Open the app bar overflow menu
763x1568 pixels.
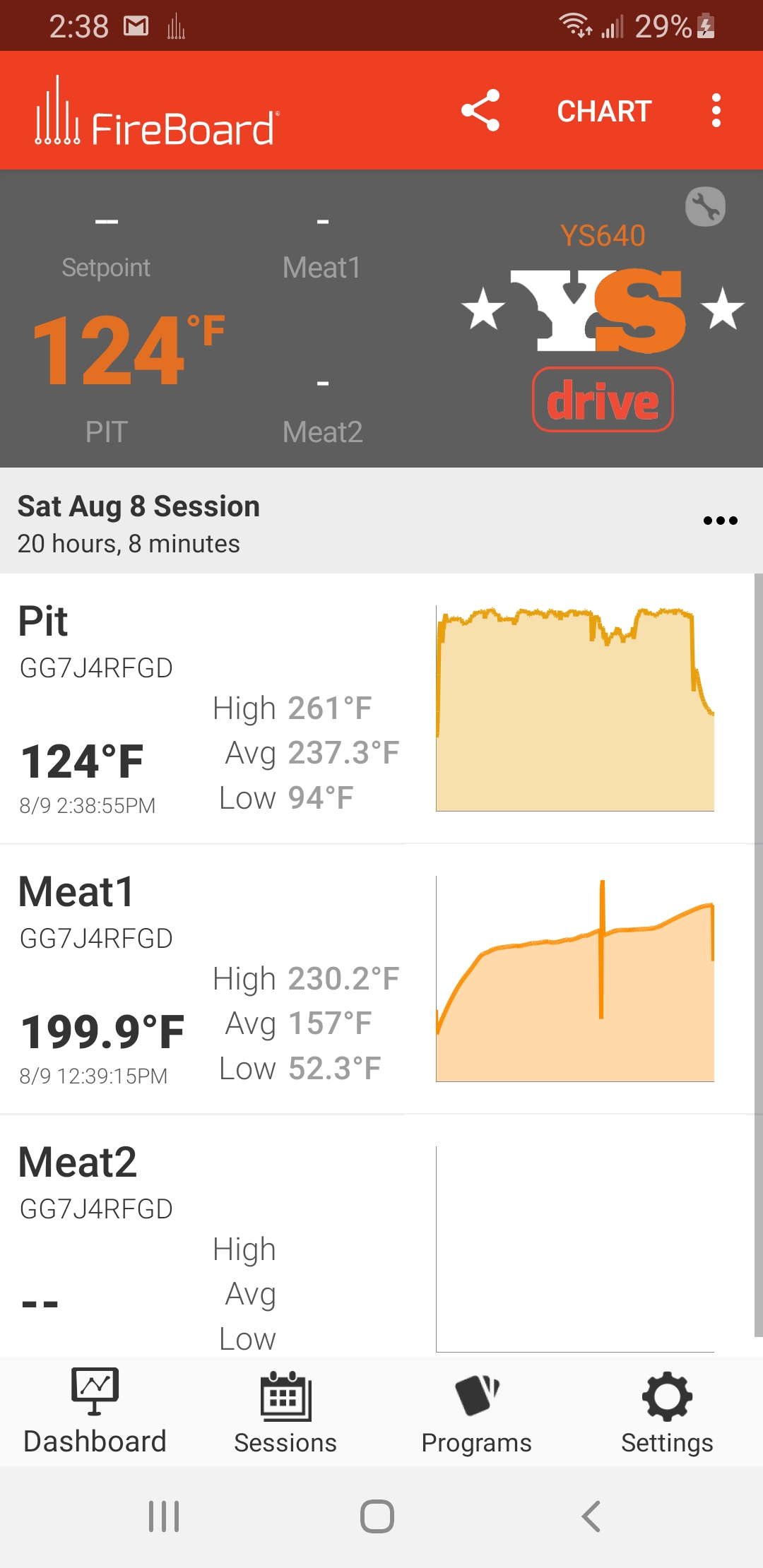point(716,111)
